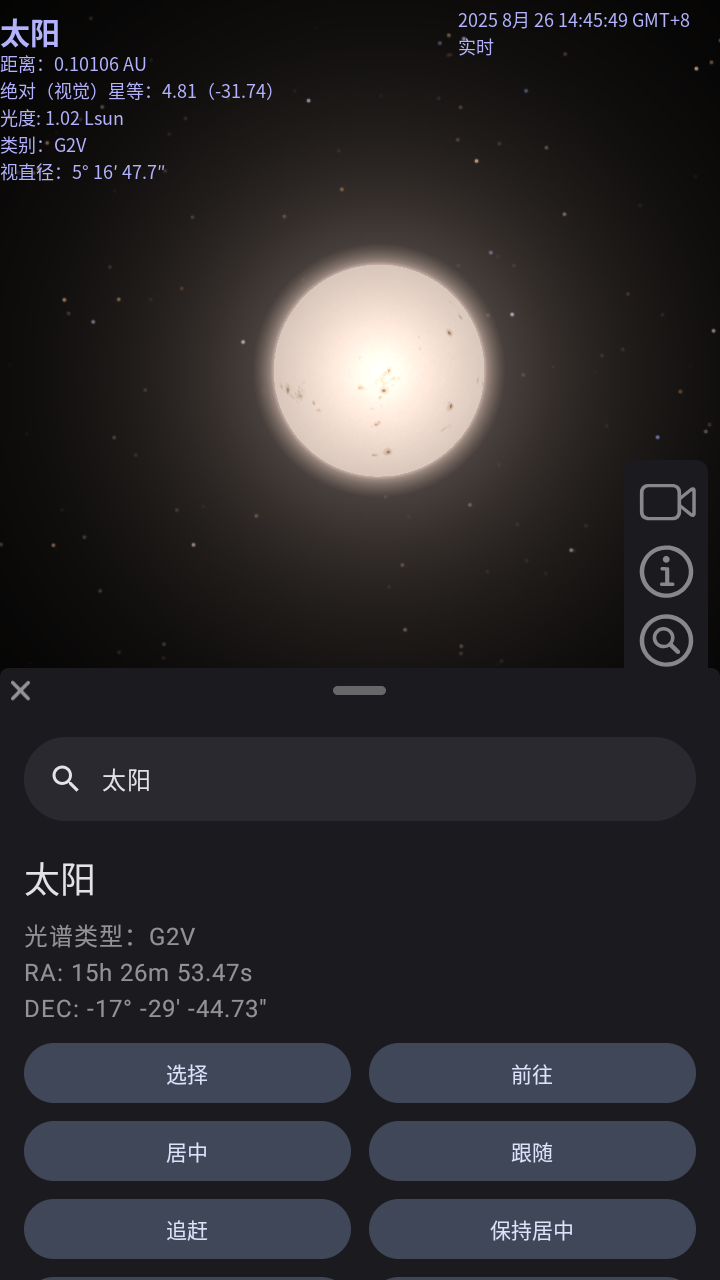Screen dimensions: 720x1280
Task: Close the search panel with the X icon
Action: pyautogui.click(x=20, y=690)
